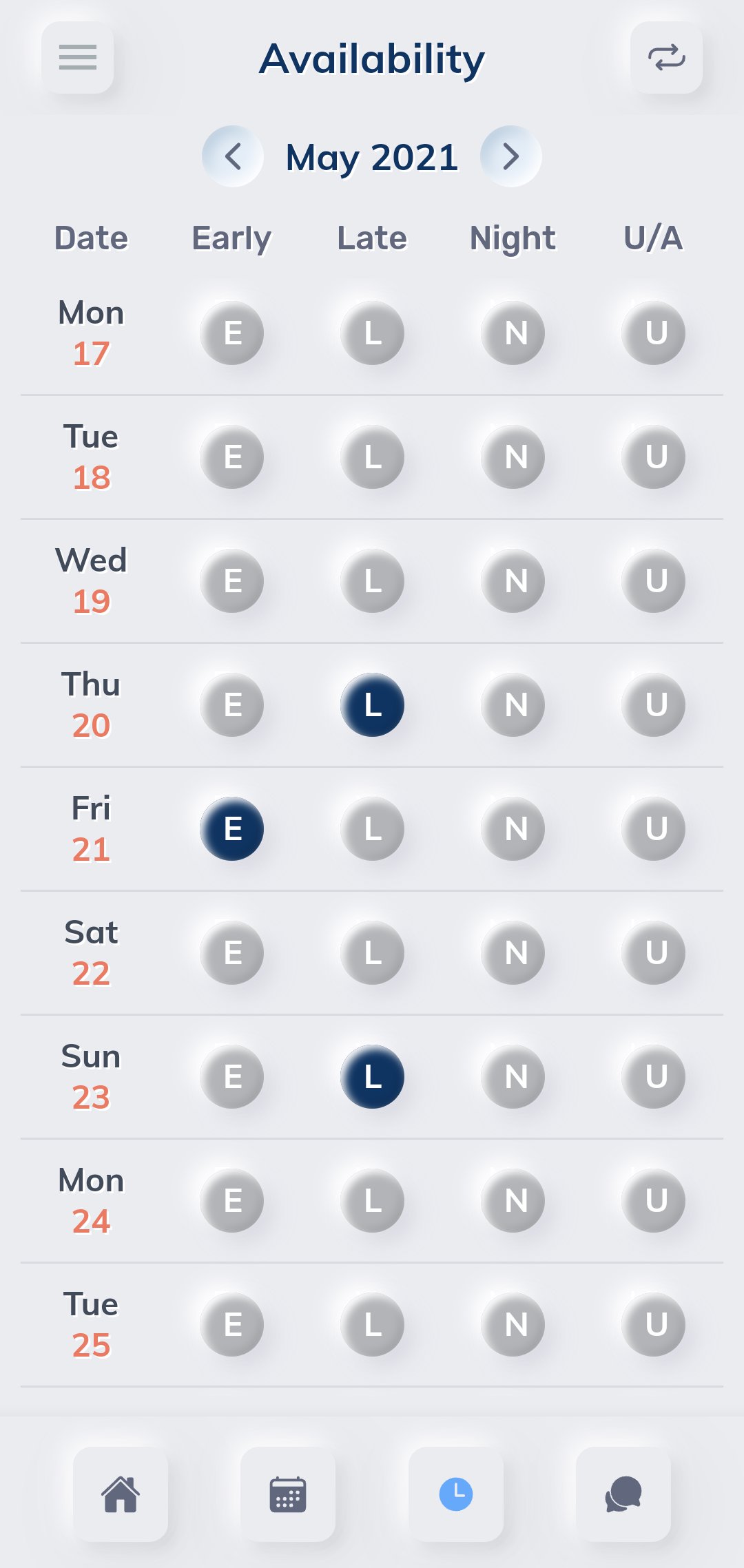Mark Tue 25 as unavailable
Viewport: 744px width, 1568px height.
653,1325
